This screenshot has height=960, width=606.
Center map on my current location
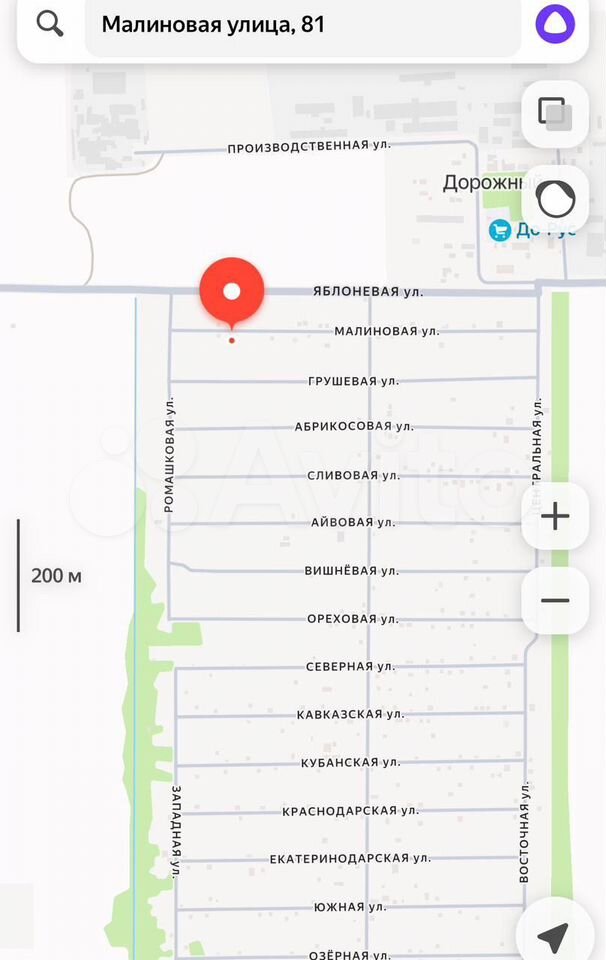(x=554, y=938)
